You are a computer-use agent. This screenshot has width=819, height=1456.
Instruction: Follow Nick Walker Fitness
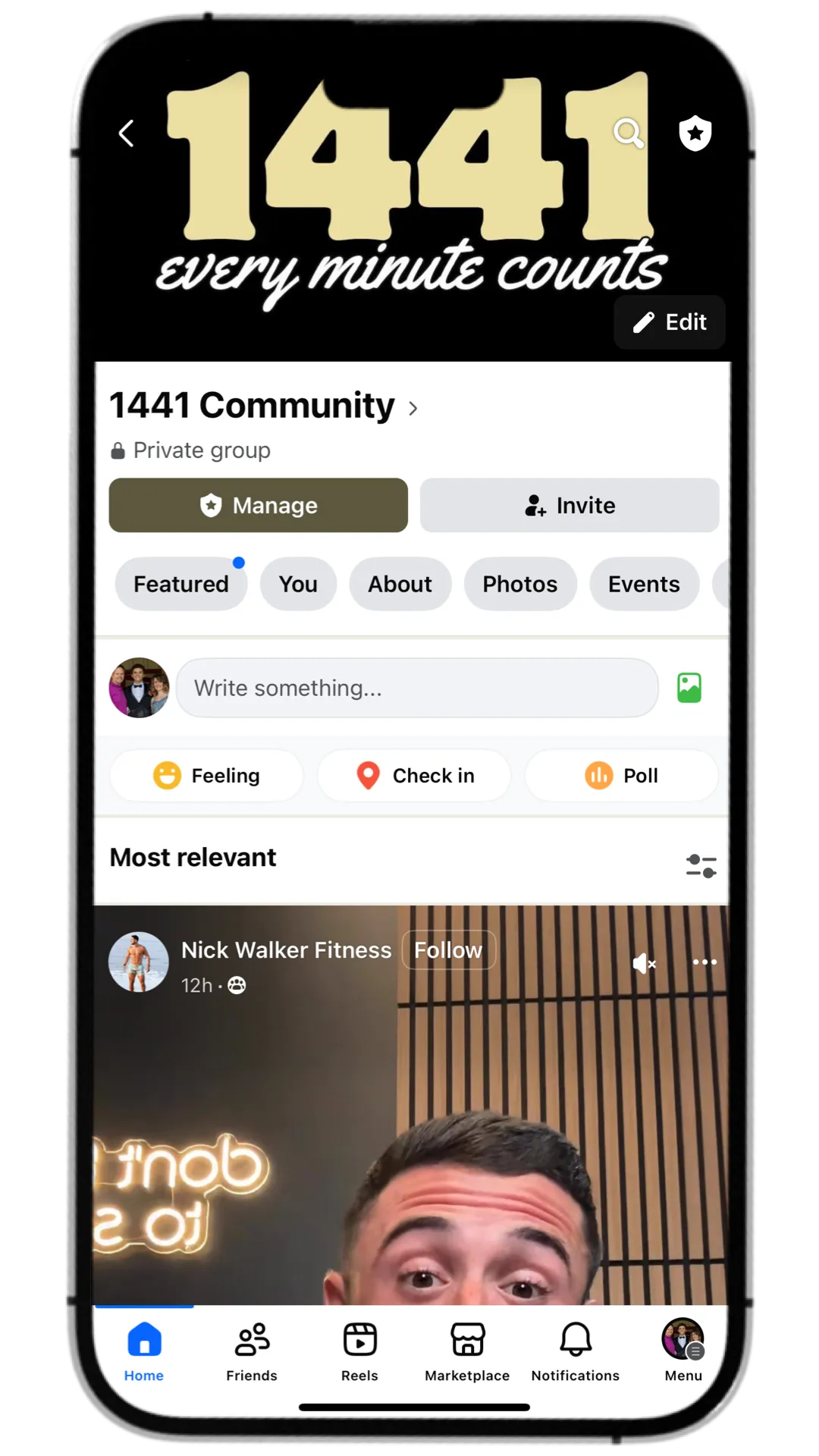pyautogui.click(x=448, y=950)
